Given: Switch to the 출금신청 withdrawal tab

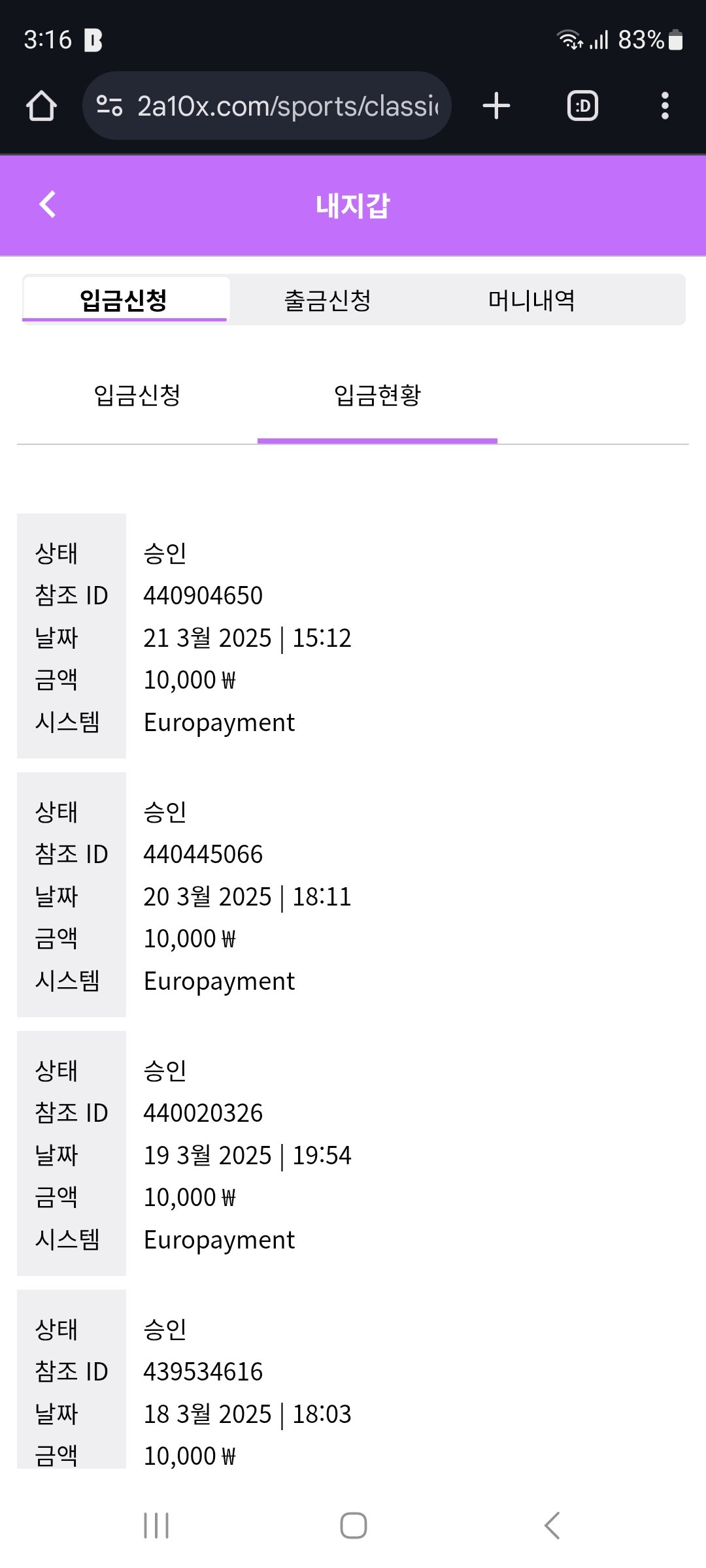Looking at the screenshot, I should tap(328, 301).
